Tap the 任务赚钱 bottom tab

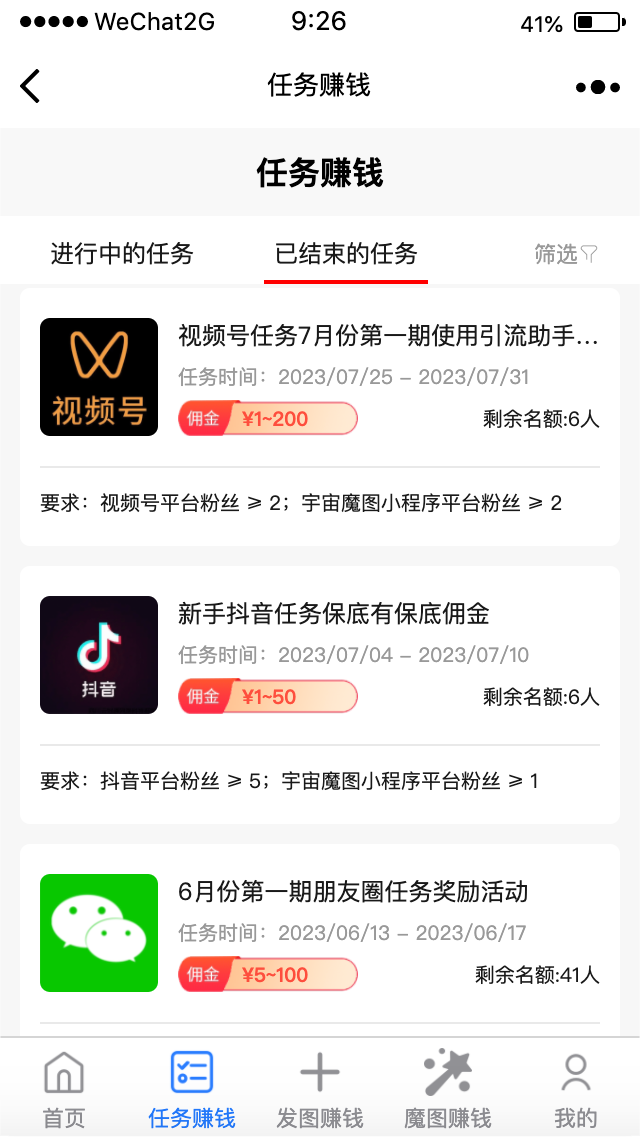pos(192,1088)
